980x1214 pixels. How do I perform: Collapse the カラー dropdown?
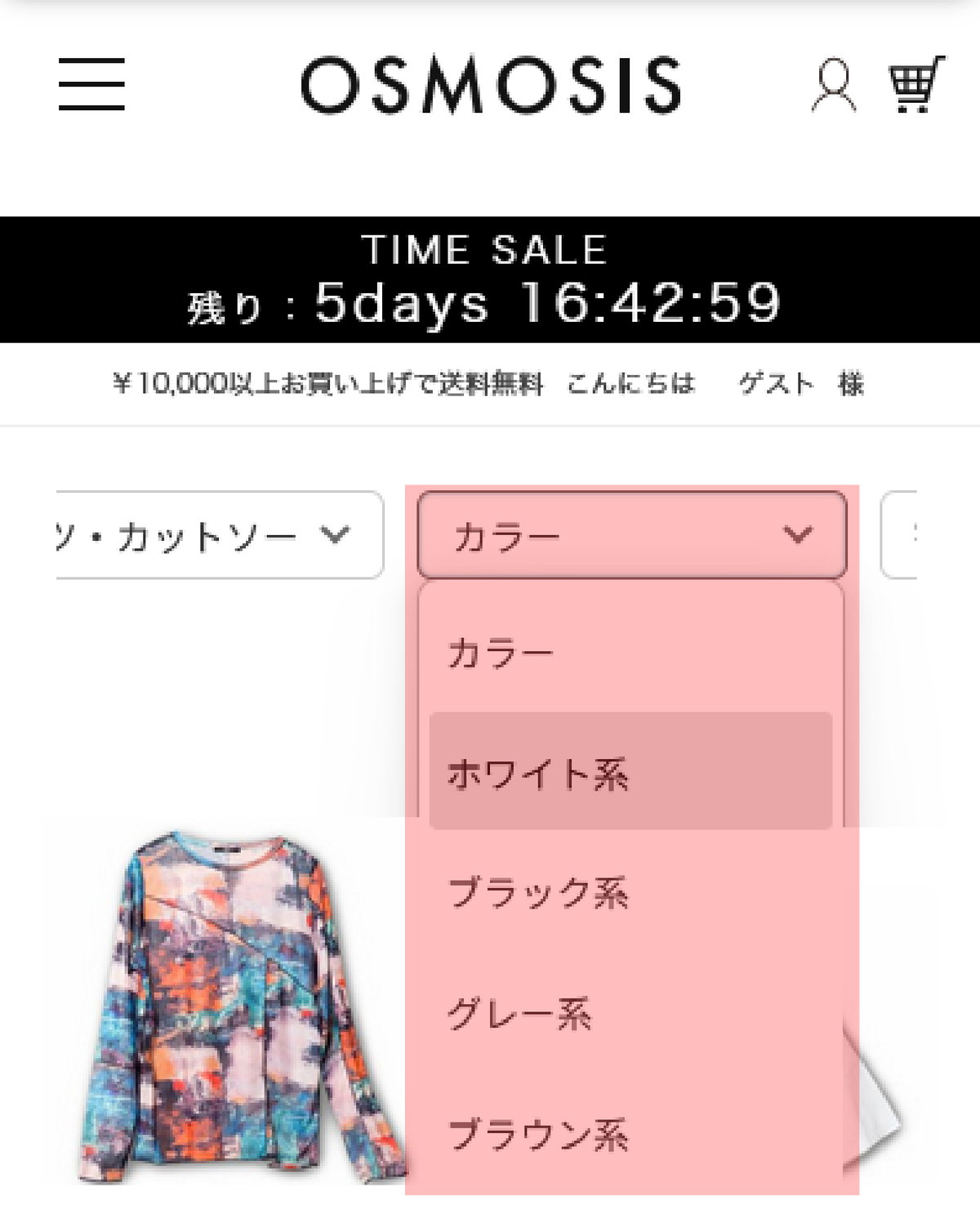[631, 535]
